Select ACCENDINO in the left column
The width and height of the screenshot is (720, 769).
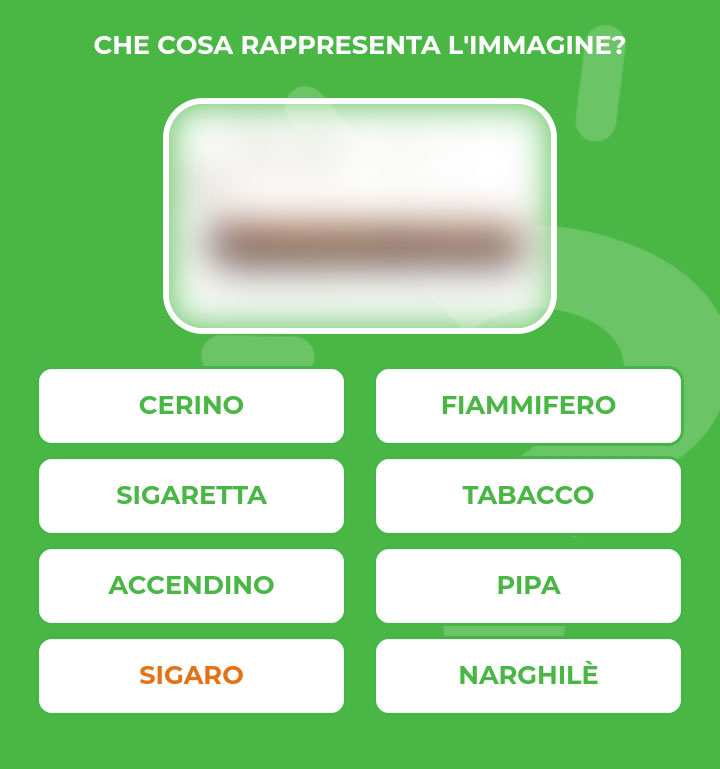coord(191,586)
